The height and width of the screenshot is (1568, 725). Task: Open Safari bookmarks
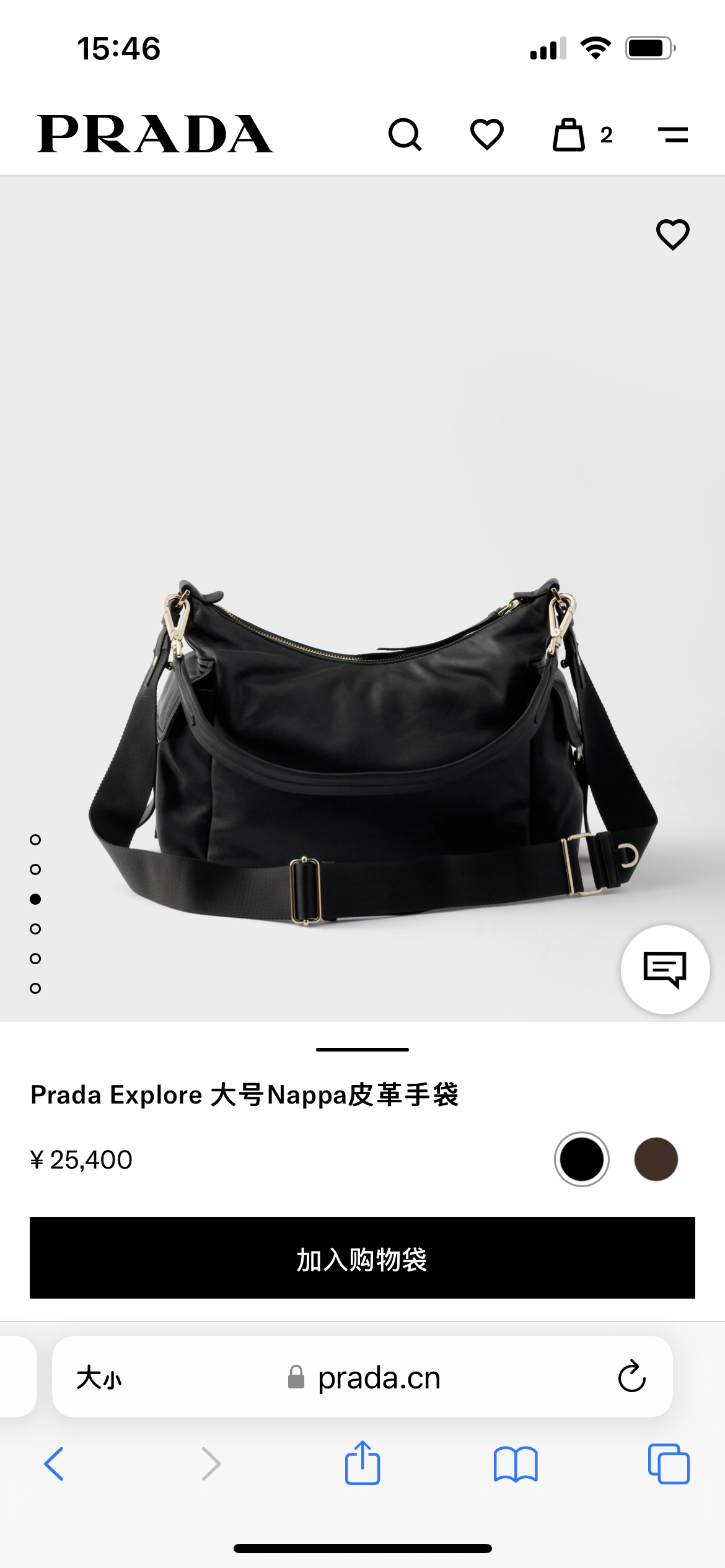pyautogui.click(x=516, y=1464)
